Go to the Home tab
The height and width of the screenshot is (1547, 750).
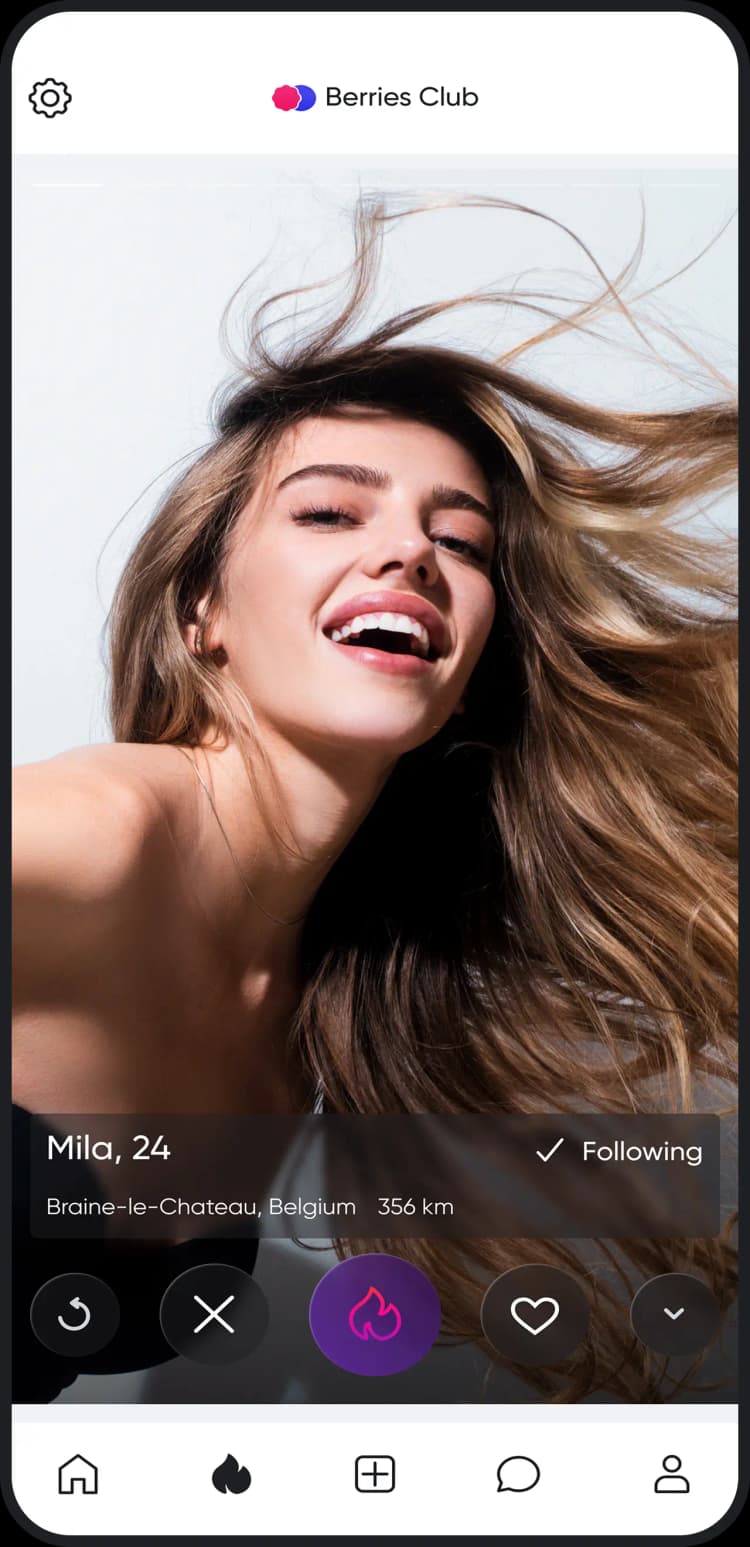click(x=78, y=1474)
